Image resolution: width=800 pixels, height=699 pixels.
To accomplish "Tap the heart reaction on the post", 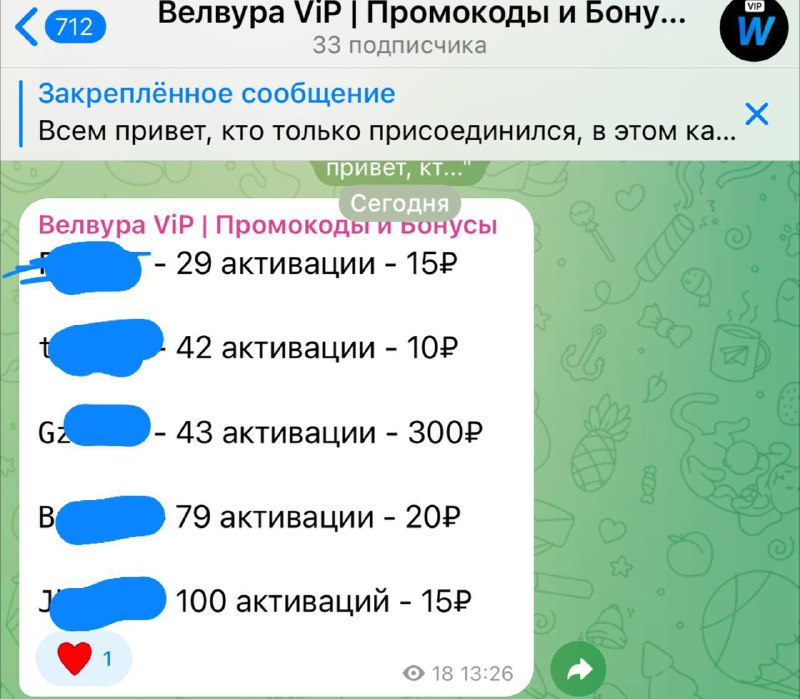I will pyautogui.click(x=84, y=659).
